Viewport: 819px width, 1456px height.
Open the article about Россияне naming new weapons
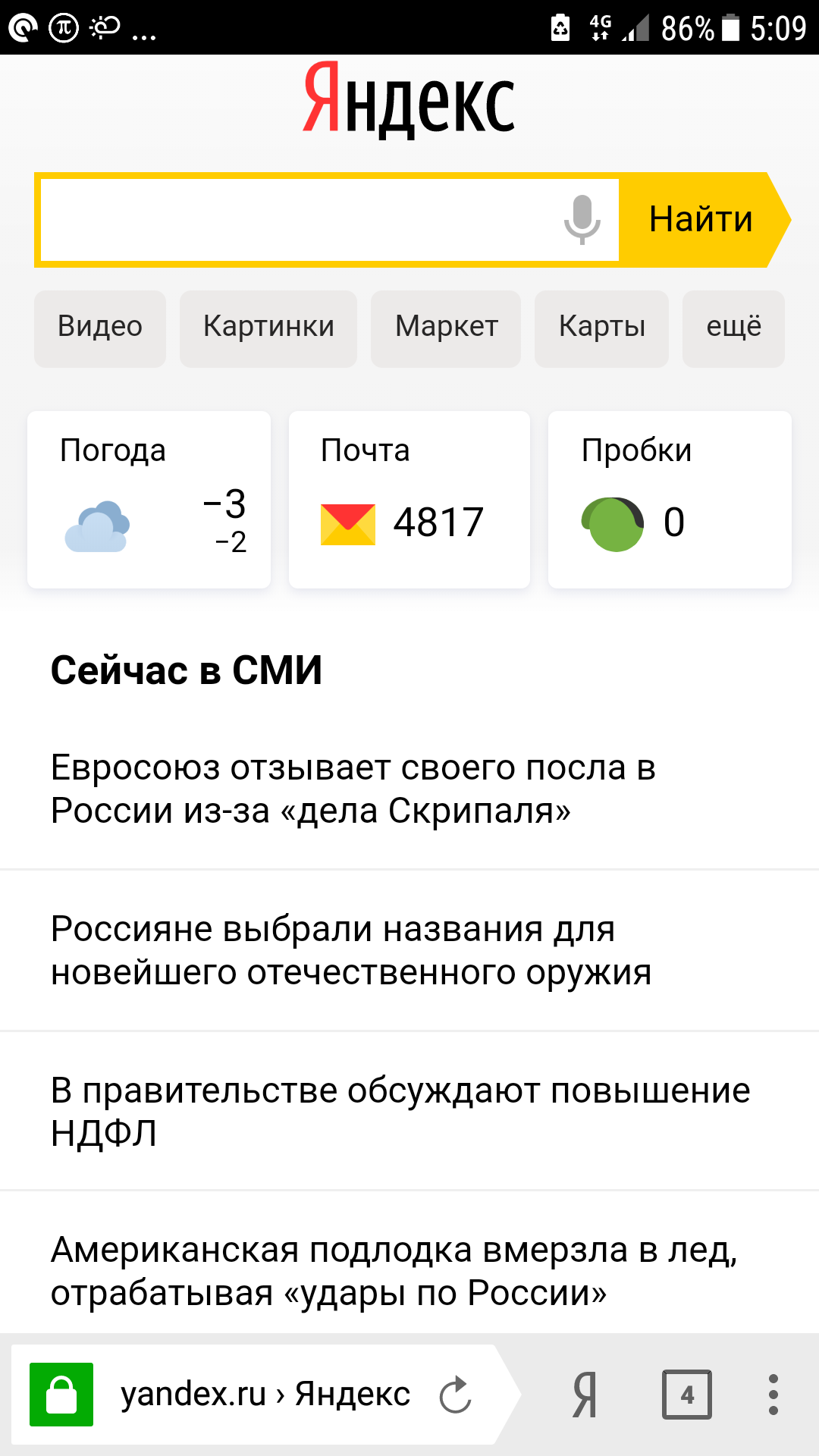[351, 950]
